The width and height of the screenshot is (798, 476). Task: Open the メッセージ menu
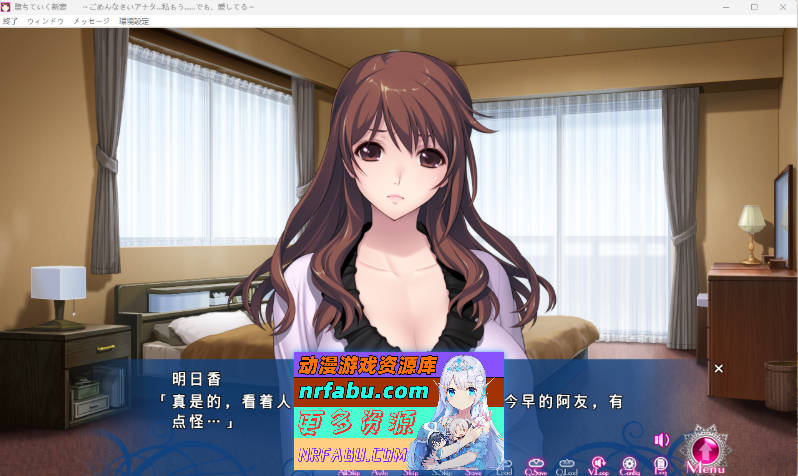(x=91, y=20)
